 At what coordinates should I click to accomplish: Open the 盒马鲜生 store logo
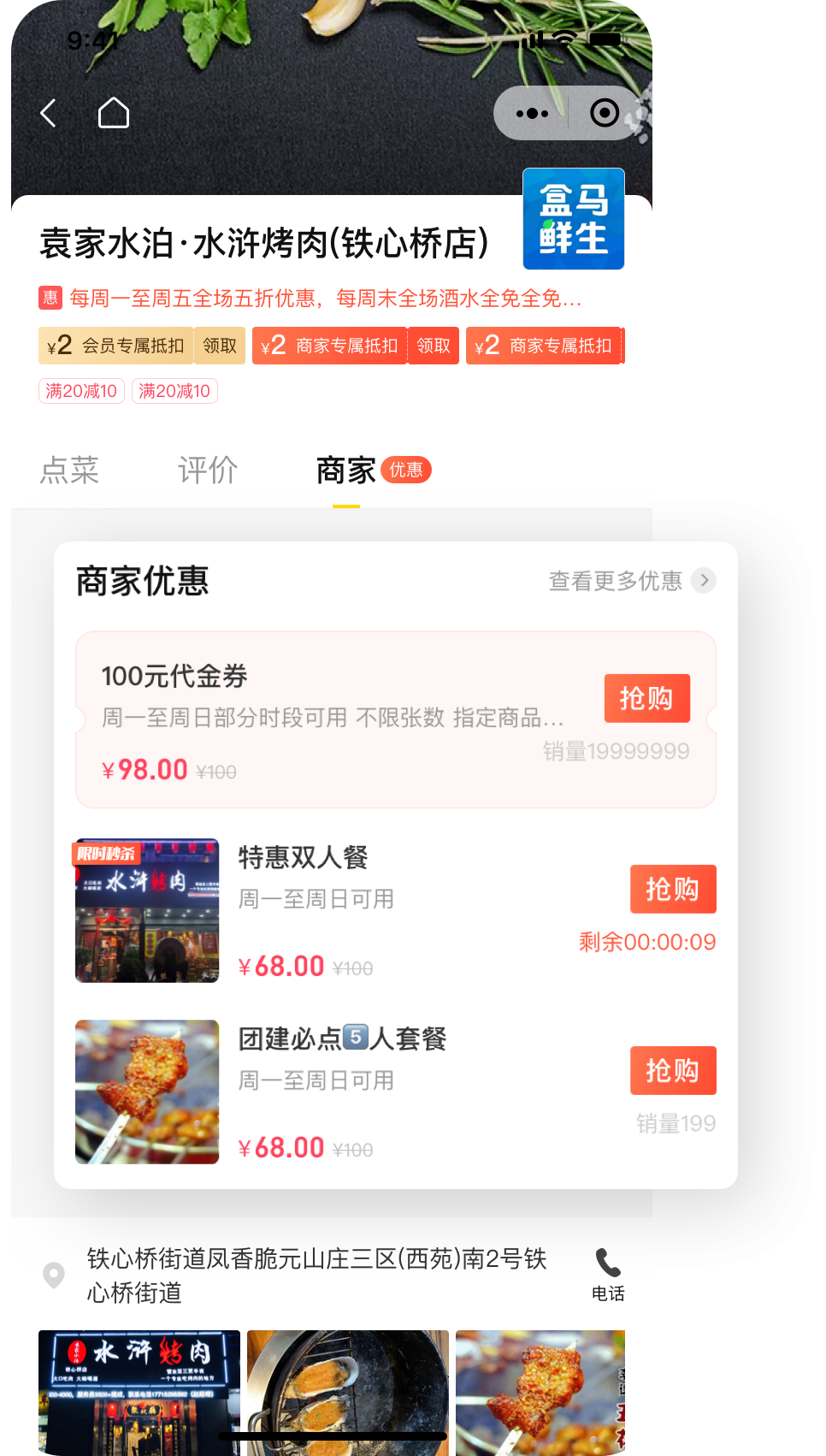click(573, 220)
